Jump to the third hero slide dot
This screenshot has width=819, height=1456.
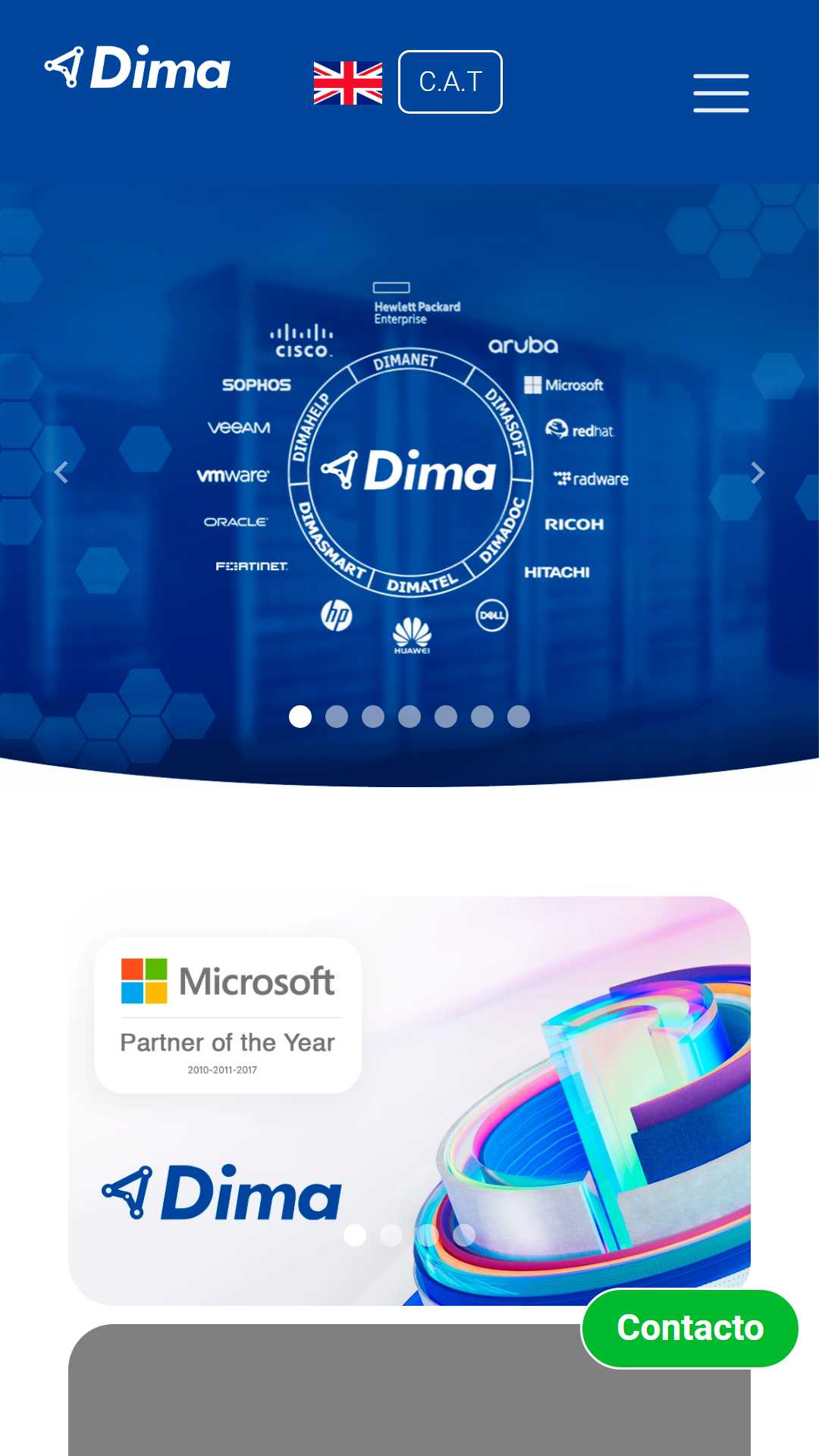click(373, 717)
